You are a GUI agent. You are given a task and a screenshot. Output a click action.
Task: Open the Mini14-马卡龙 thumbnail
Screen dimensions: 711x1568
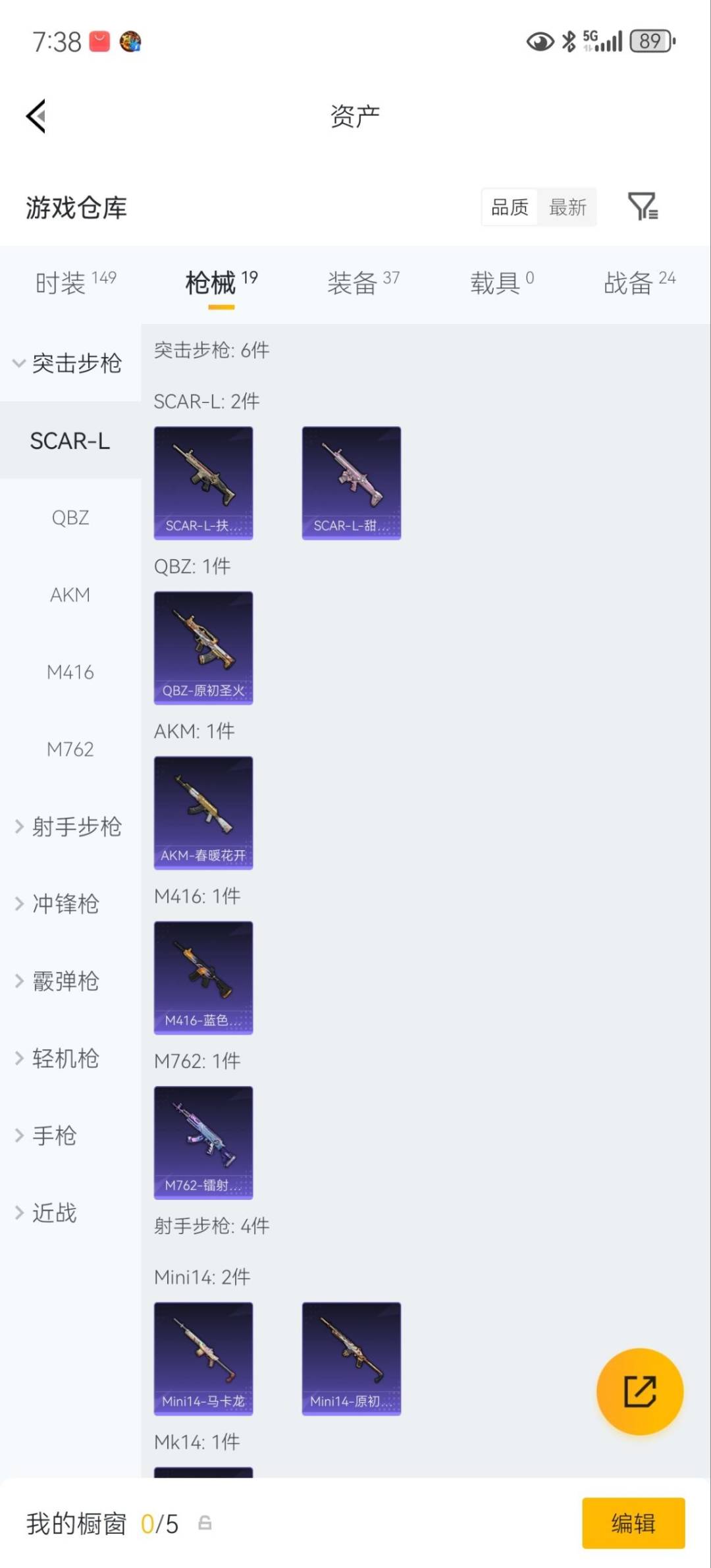[203, 1359]
